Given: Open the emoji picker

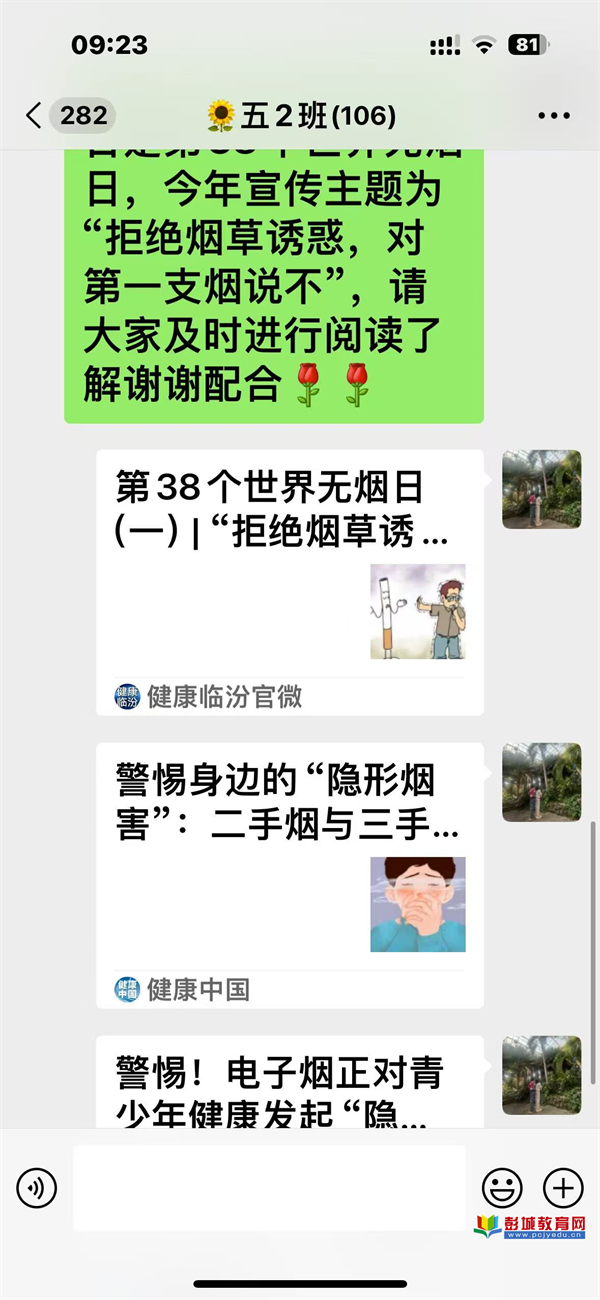Looking at the screenshot, I should tap(502, 1188).
